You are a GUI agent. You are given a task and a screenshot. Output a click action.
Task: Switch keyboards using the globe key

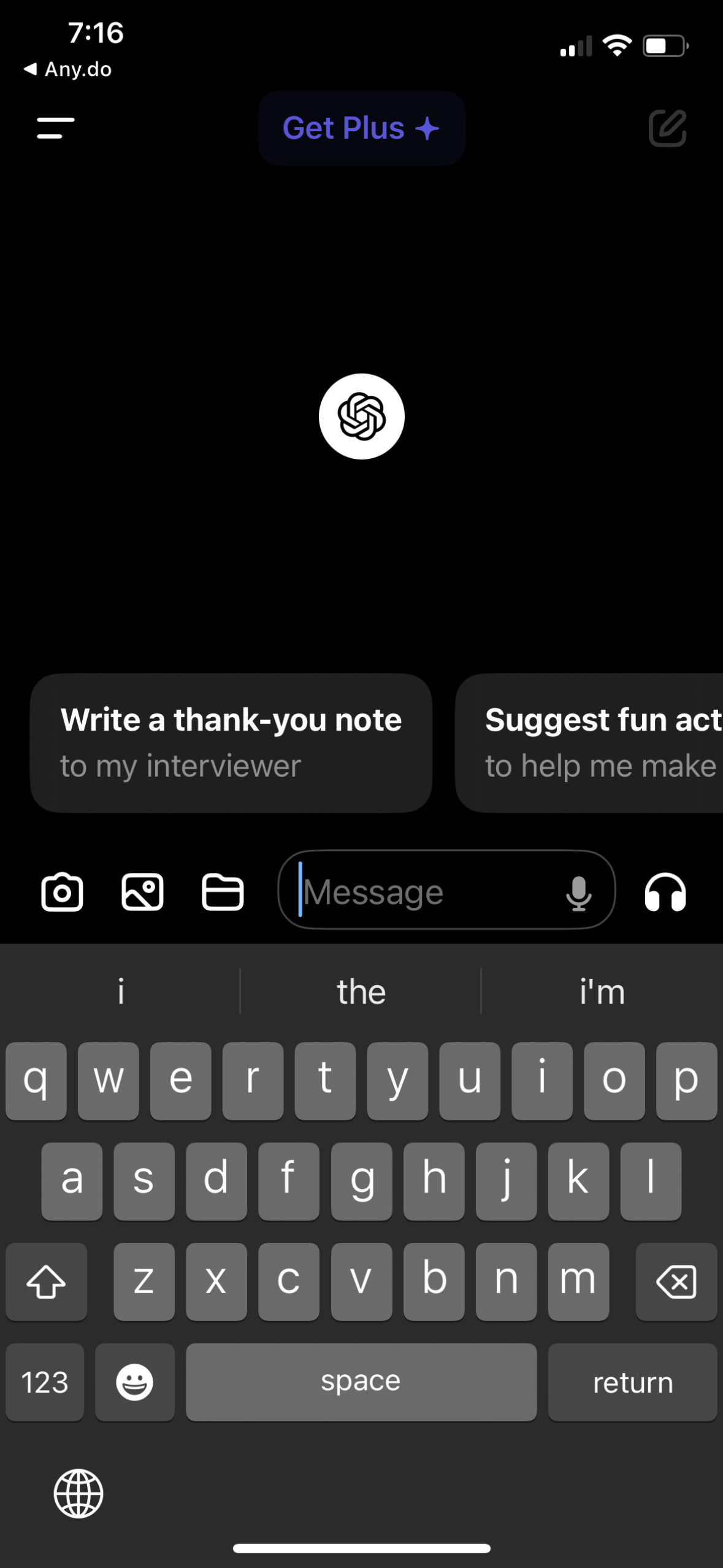click(x=78, y=1493)
